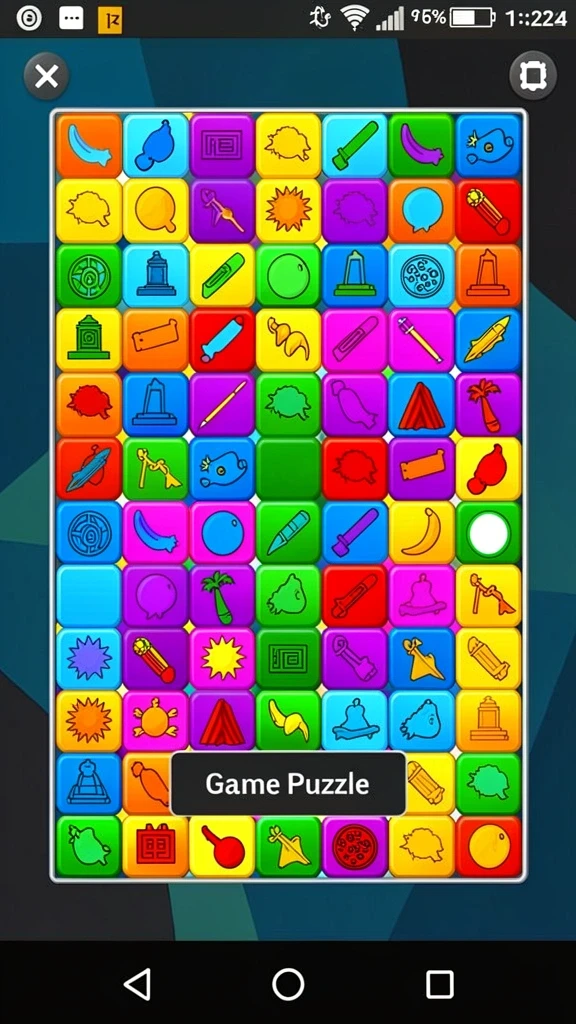
Task: Choose the orange turtle on pink tile
Action: pos(155,722)
